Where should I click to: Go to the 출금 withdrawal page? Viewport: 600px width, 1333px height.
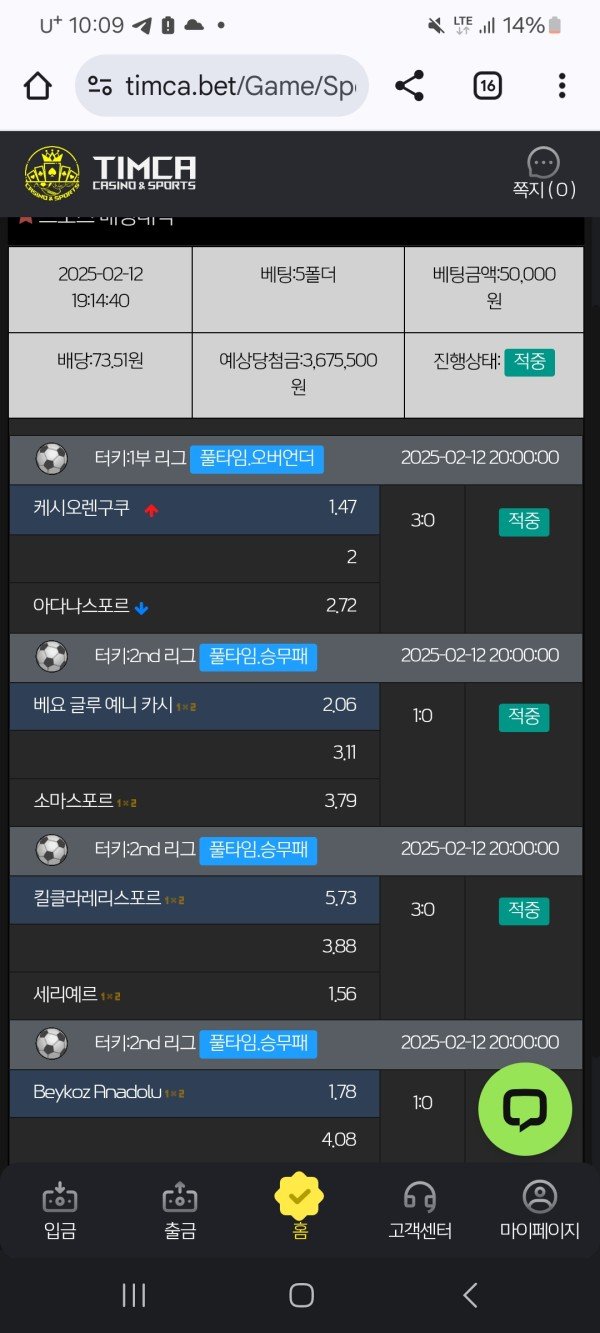tap(180, 1211)
